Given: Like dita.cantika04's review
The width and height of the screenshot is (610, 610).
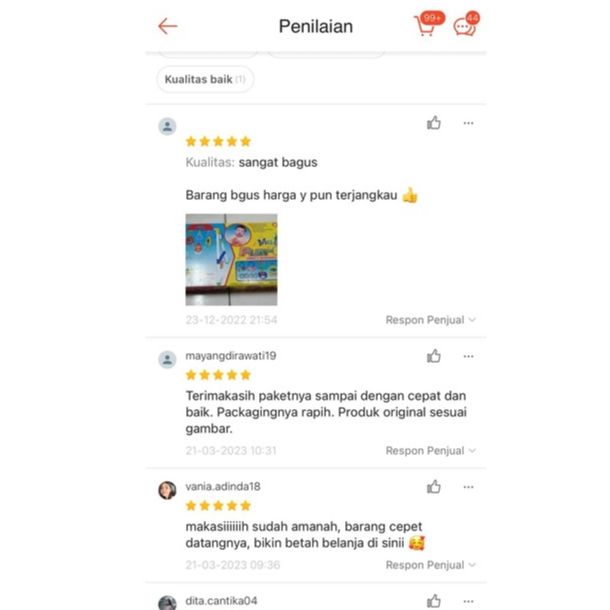Looking at the screenshot, I should 434,601.
